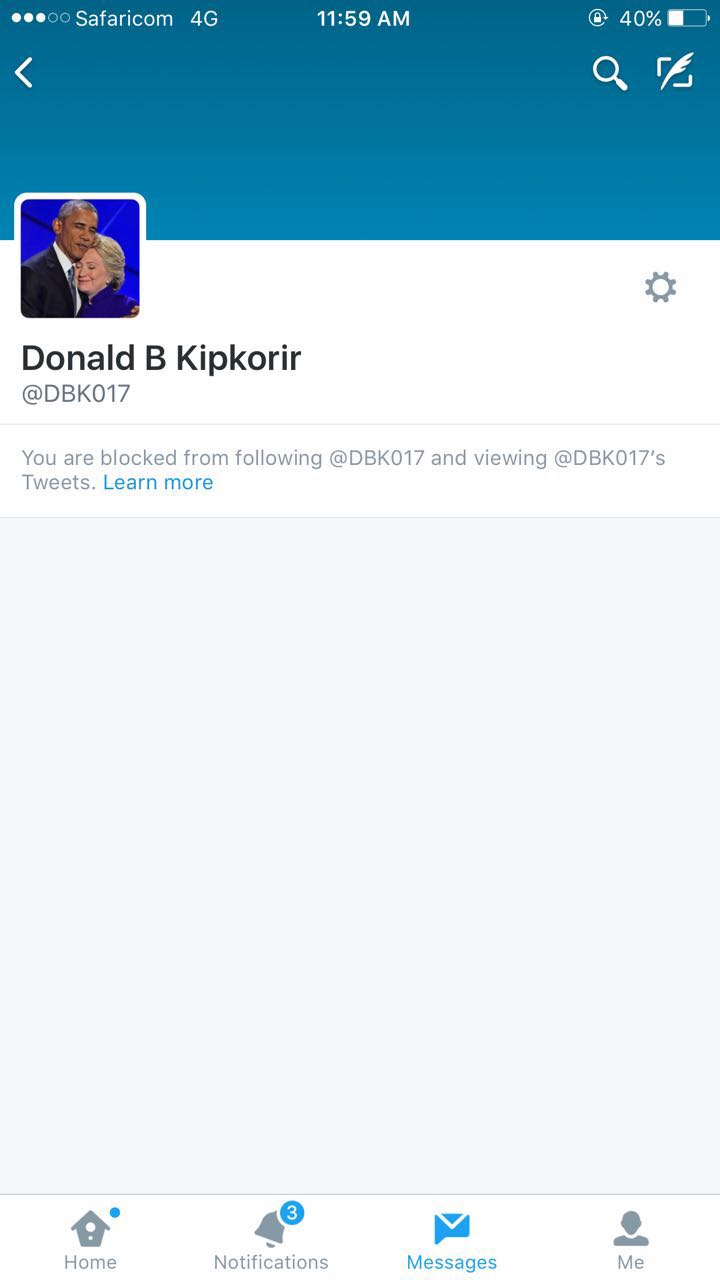
Task: View Donald B Kipkorir's profile photo
Action: pyautogui.click(x=80, y=258)
